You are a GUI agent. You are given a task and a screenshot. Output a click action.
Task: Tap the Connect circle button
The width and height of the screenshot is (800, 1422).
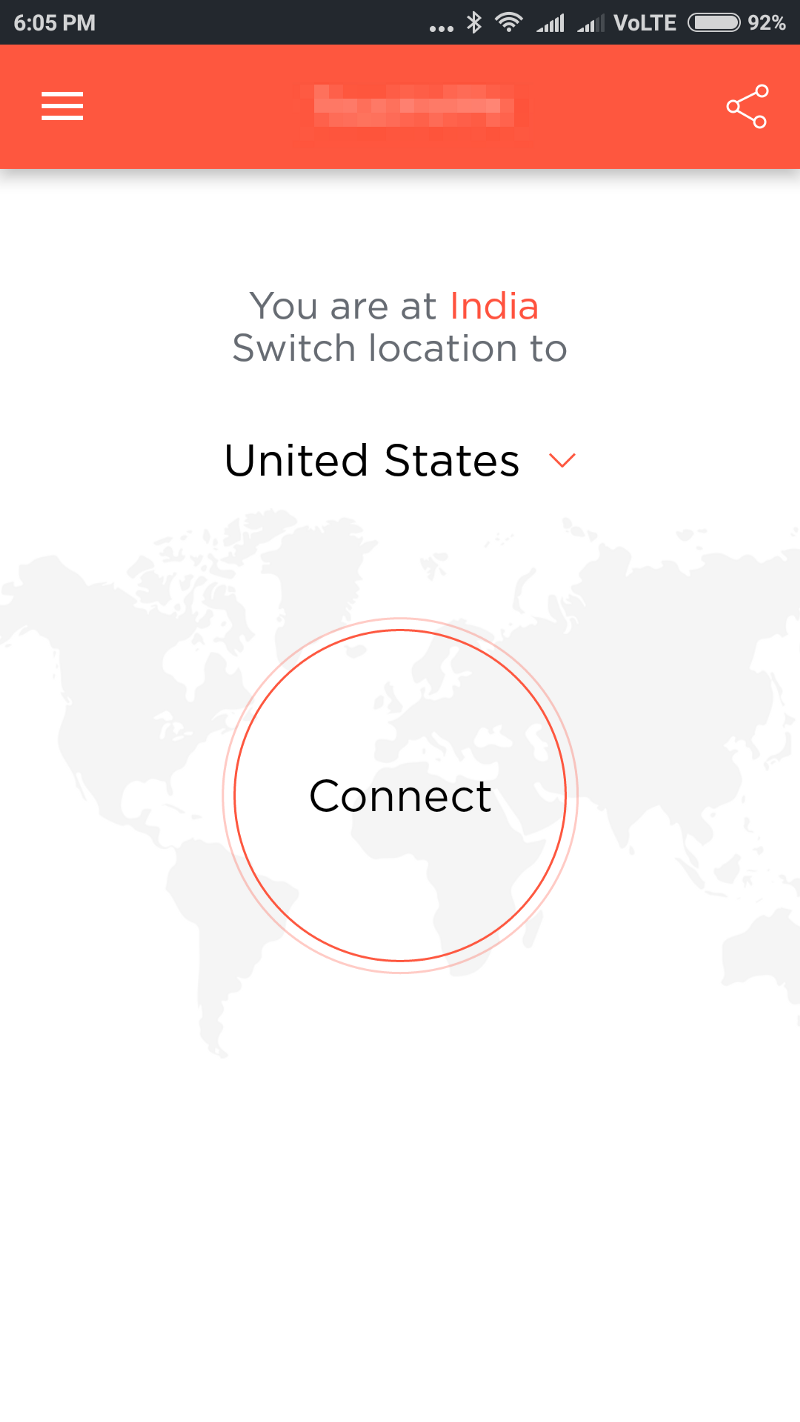point(400,796)
